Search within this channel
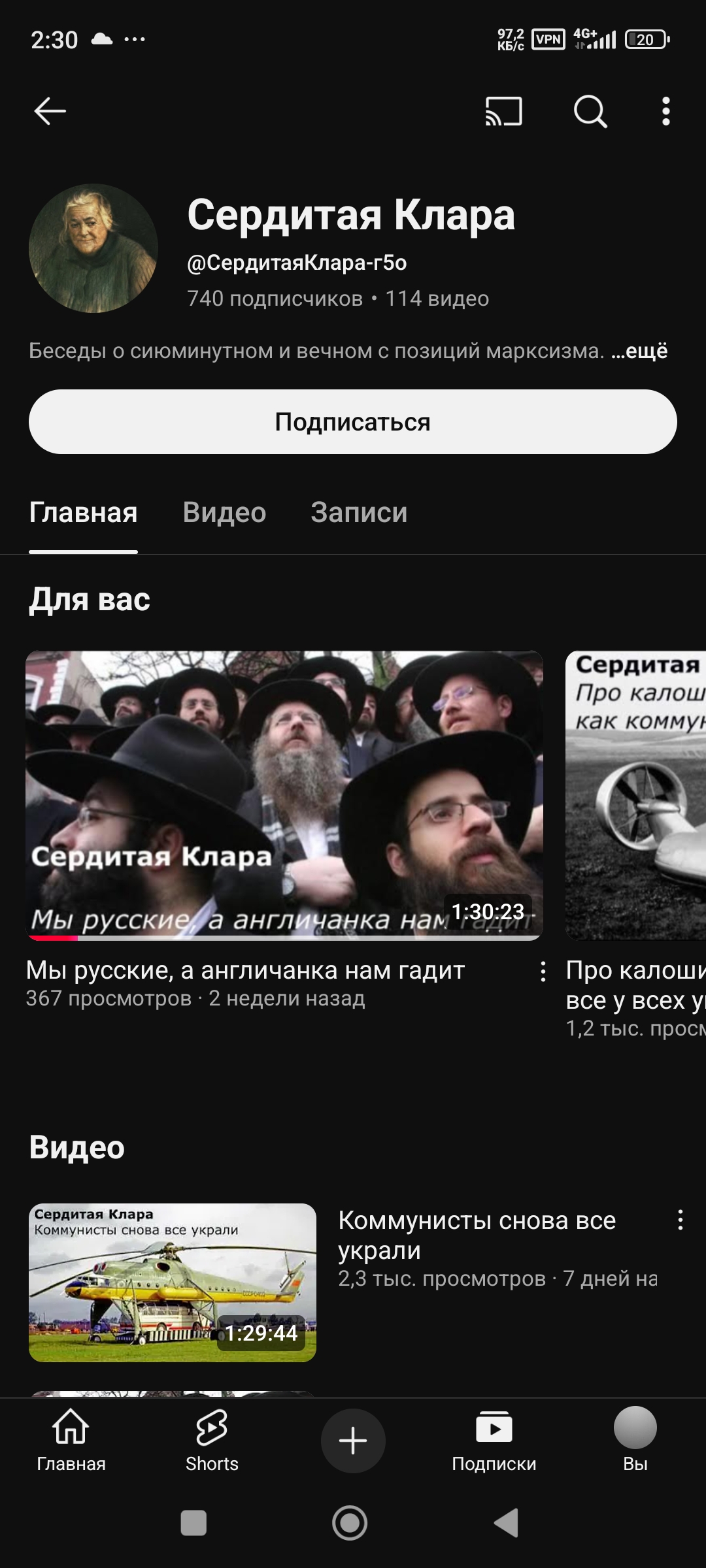Image resolution: width=706 pixels, height=1568 pixels. tap(590, 111)
